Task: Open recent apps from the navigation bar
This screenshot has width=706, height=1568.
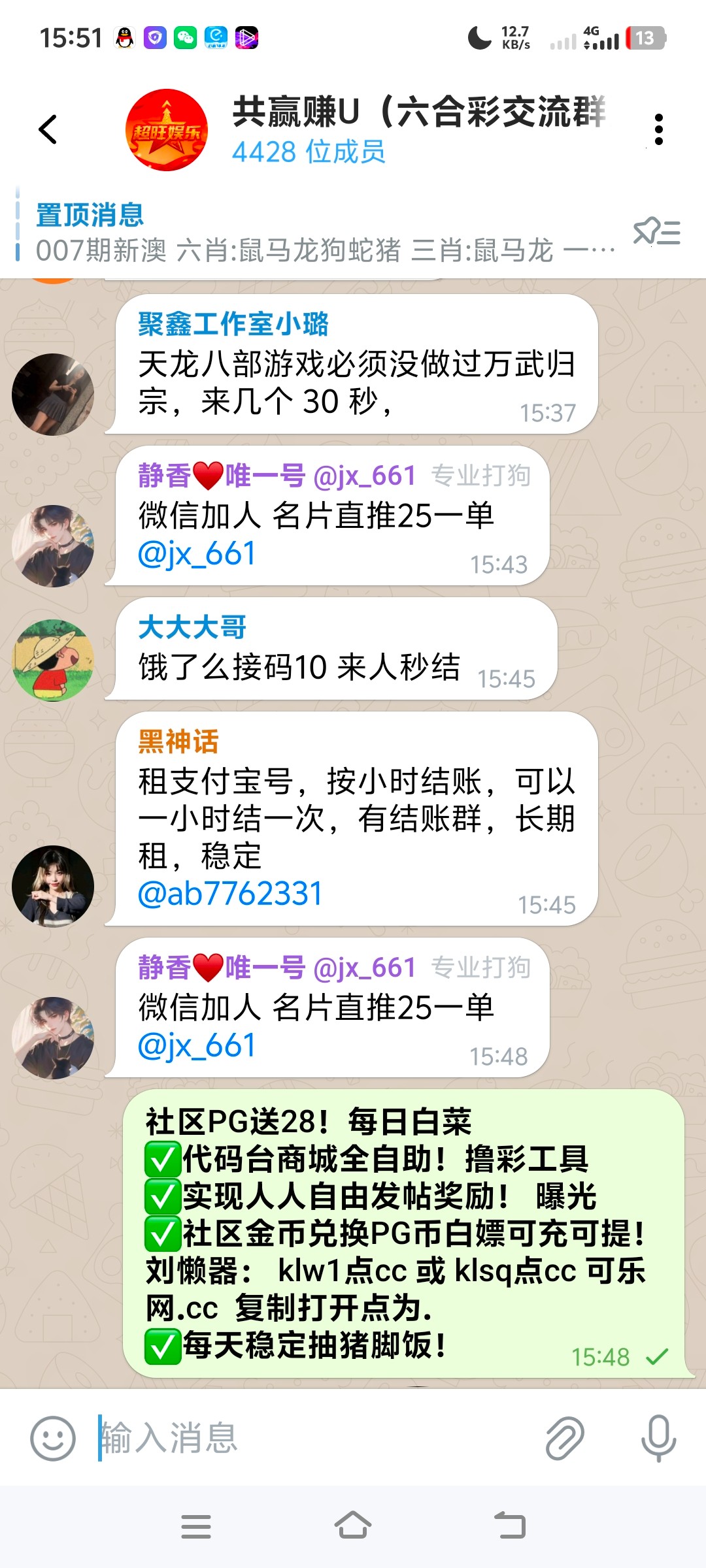Action: coord(195,1527)
